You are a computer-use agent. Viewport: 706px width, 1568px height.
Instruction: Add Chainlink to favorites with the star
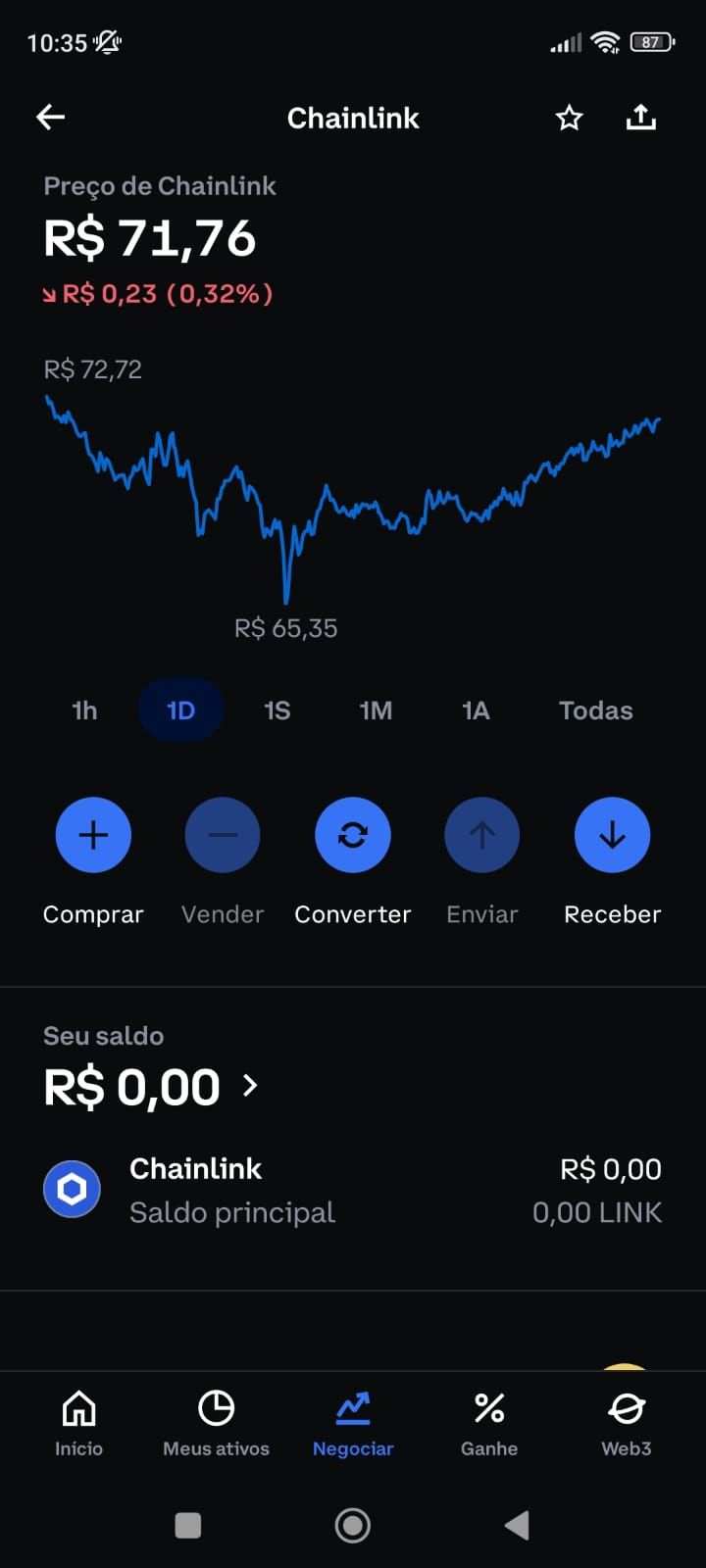tap(569, 119)
